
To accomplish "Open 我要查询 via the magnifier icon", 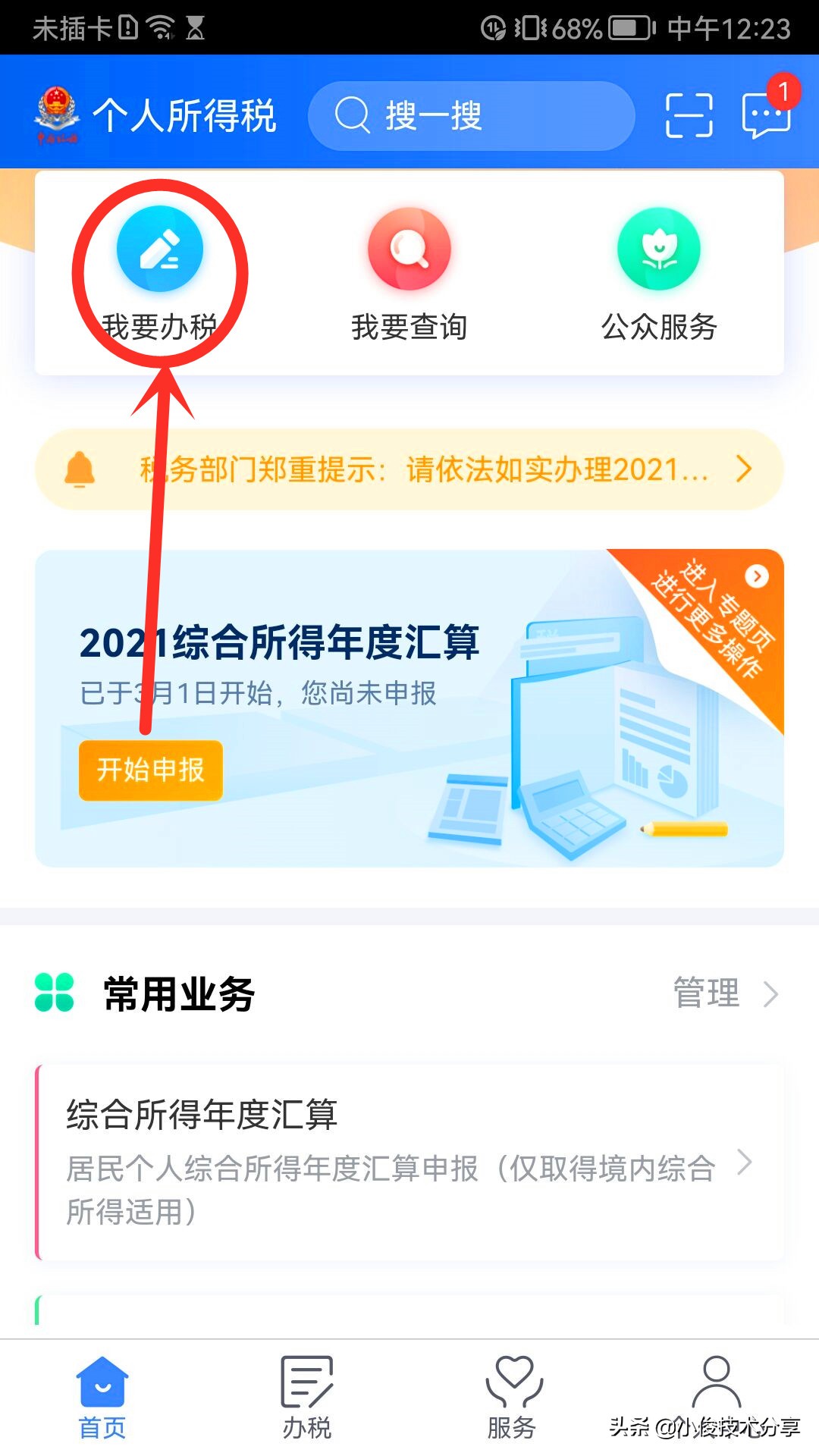I will (409, 250).
